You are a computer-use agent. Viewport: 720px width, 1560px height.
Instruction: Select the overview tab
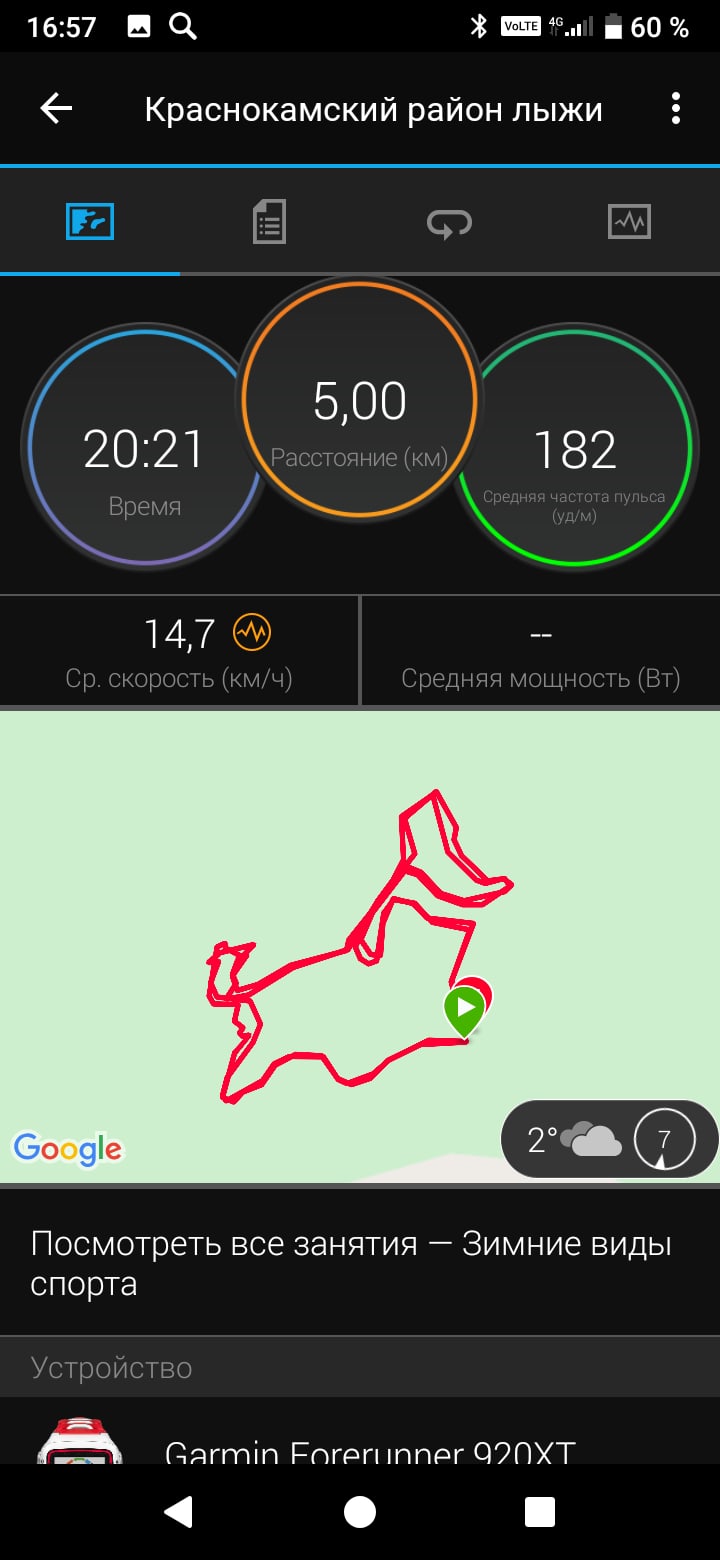[x=90, y=221]
